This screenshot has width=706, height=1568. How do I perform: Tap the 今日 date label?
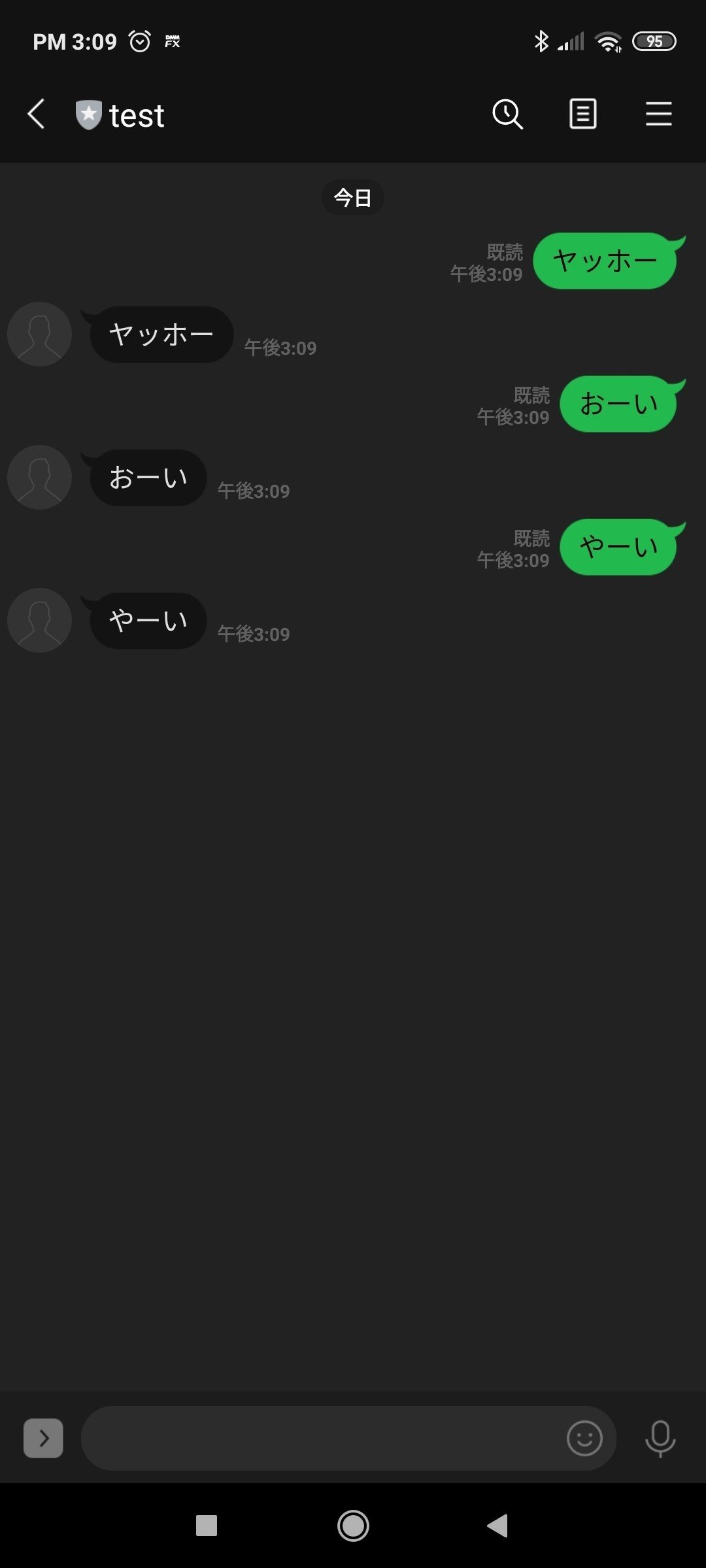pos(352,197)
